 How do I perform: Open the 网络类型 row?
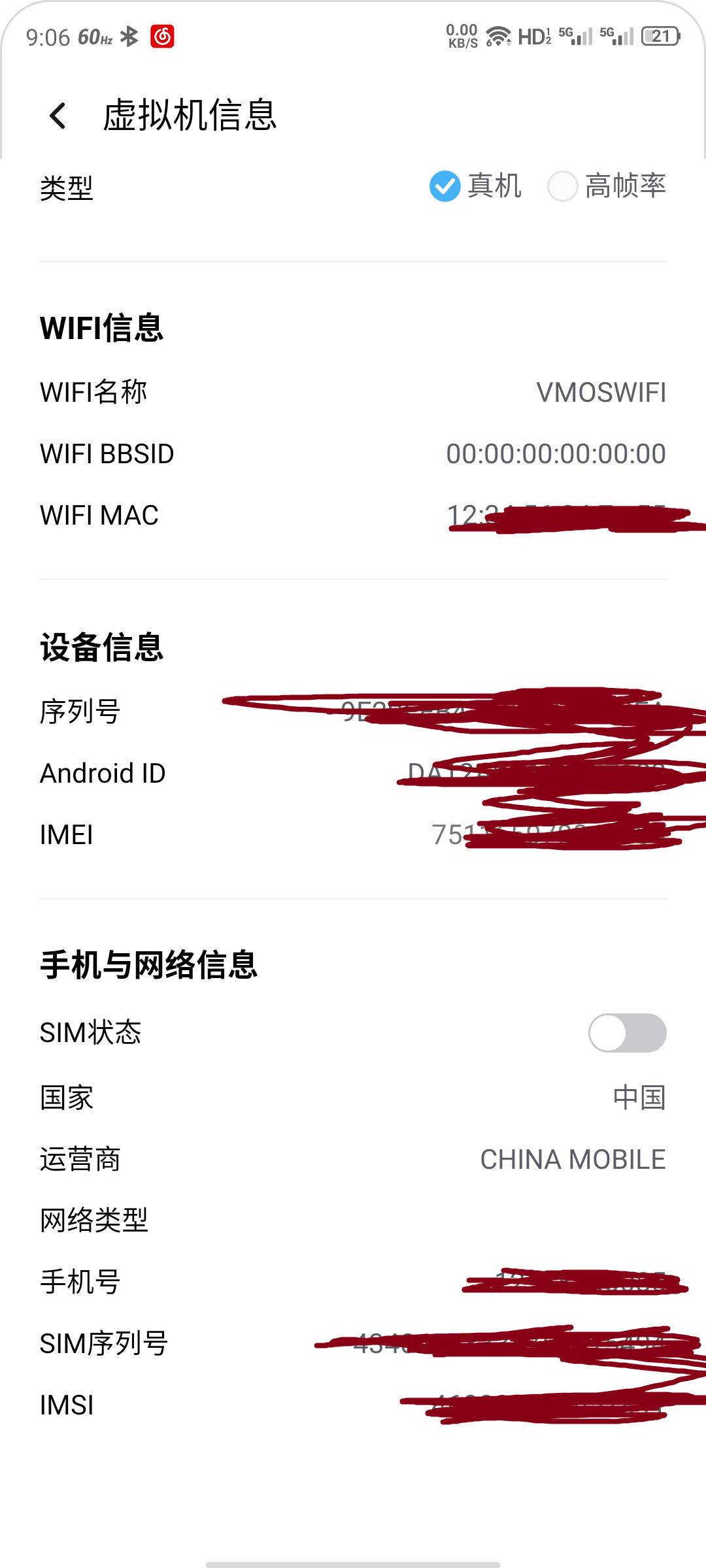[353, 1220]
